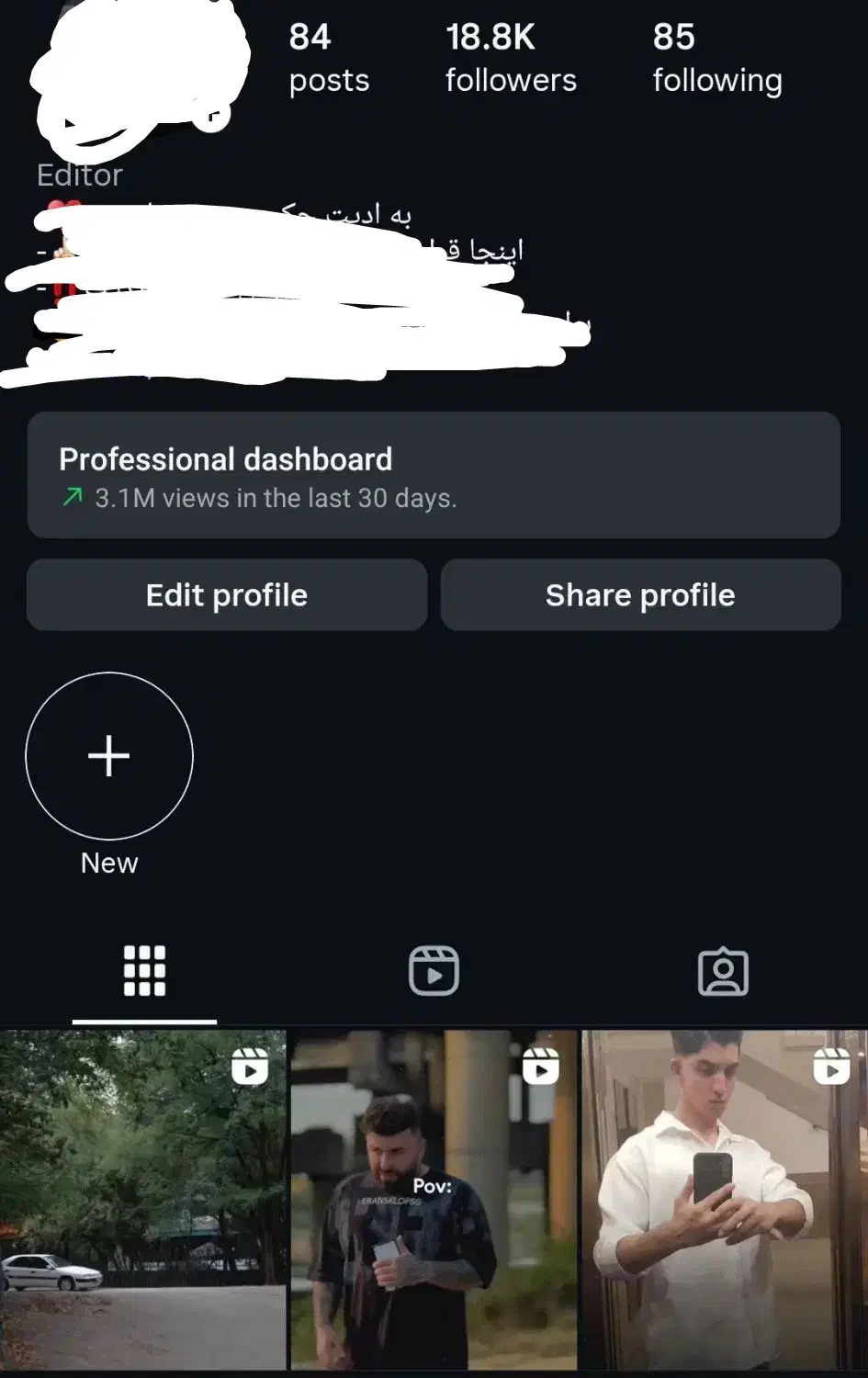This screenshot has height=1378, width=868.
Task: Switch to the tagged photos tab
Action: tap(723, 971)
